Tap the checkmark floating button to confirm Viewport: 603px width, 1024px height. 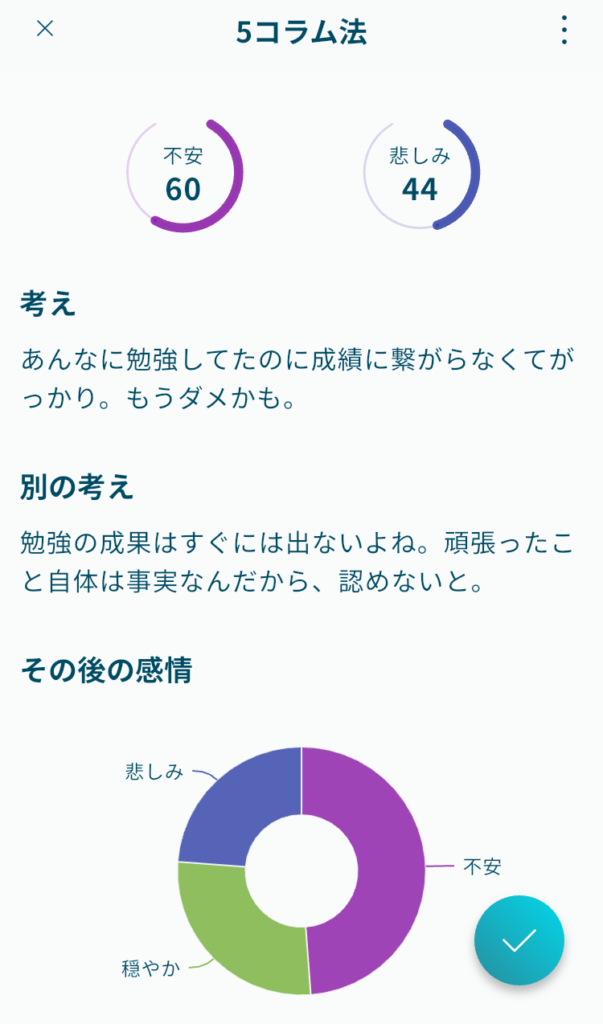pos(519,941)
